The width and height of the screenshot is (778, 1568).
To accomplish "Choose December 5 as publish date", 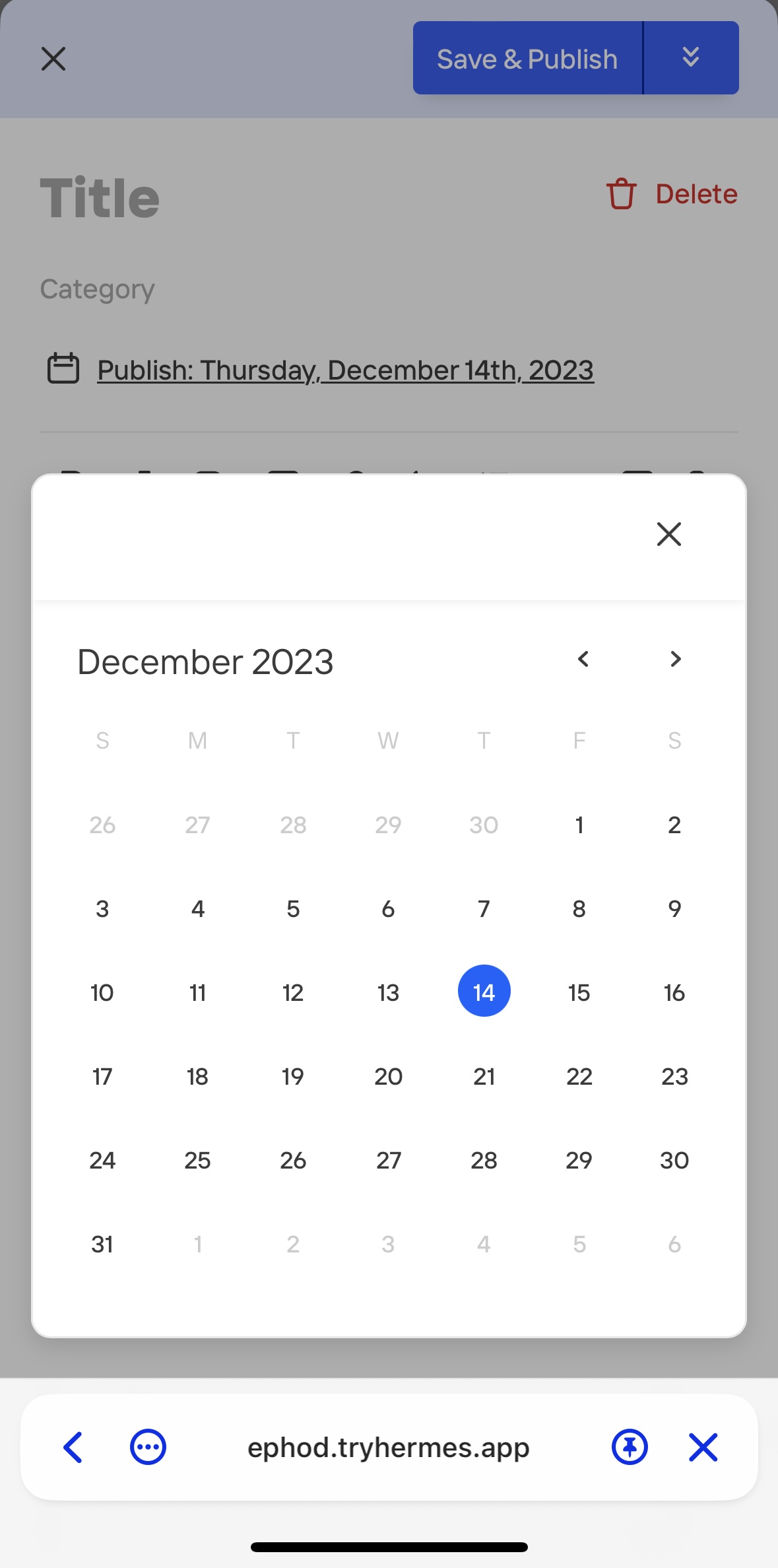I will click(x=293, y=908).
